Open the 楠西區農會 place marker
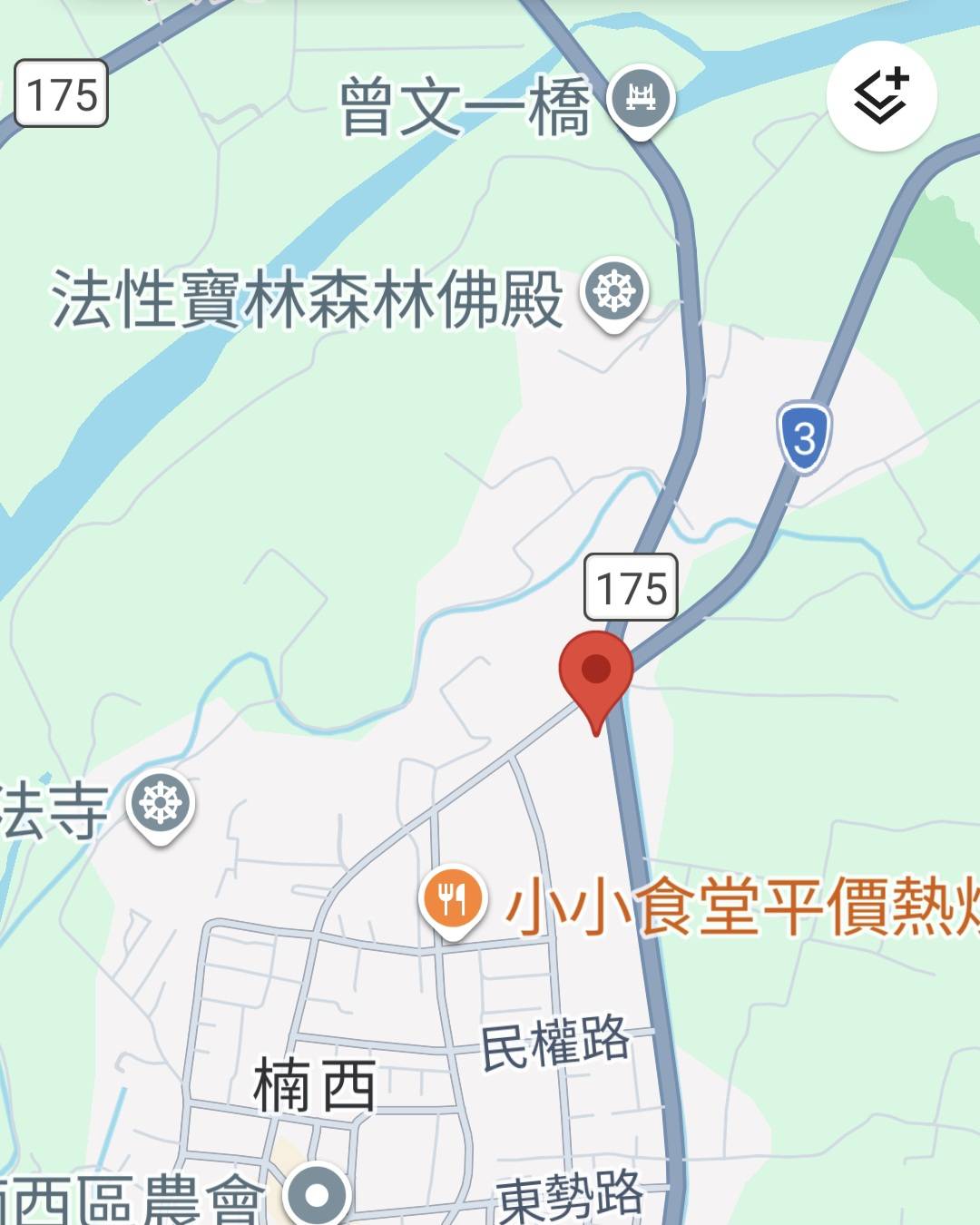Screen dimensions: 980x1225 point(316,1195)
